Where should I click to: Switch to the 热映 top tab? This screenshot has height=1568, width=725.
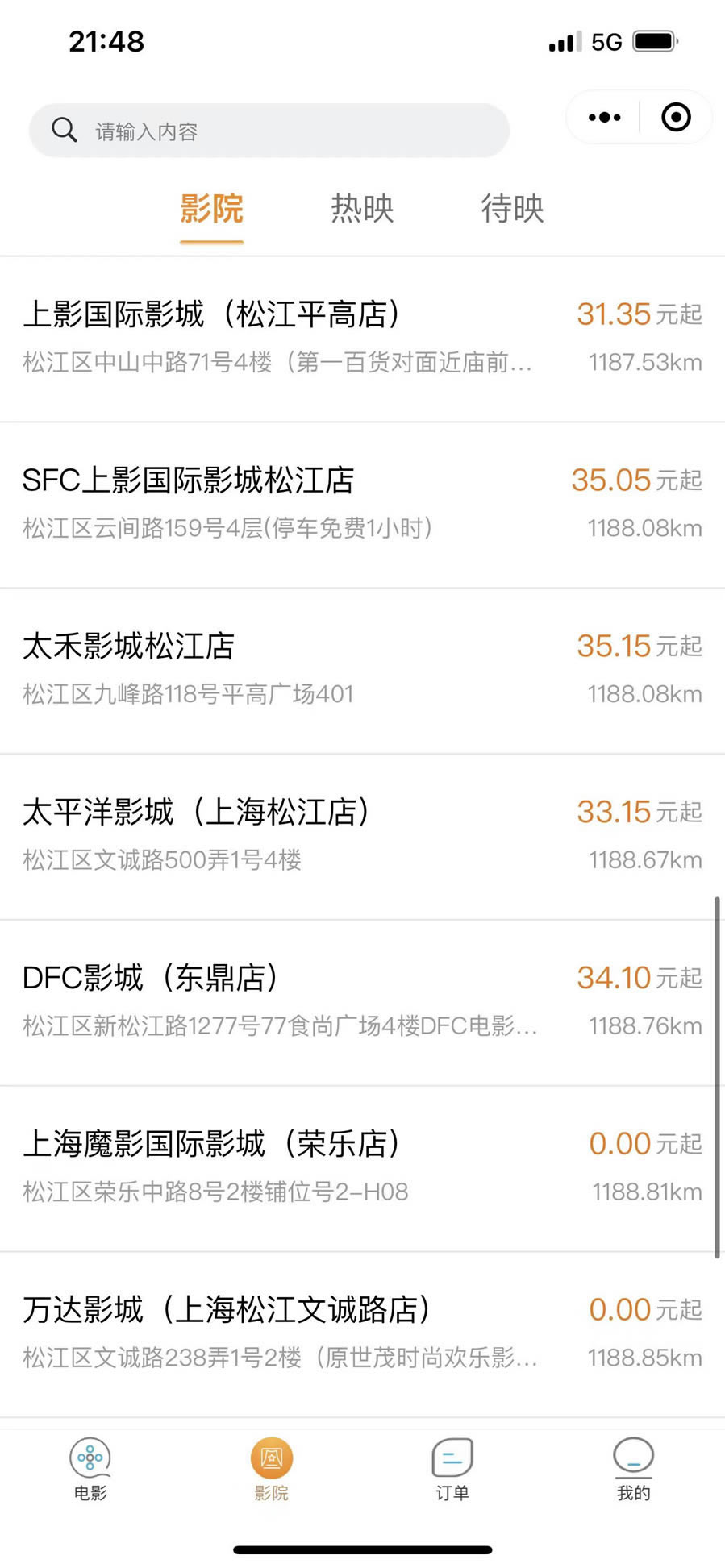[x=362, y=209]
